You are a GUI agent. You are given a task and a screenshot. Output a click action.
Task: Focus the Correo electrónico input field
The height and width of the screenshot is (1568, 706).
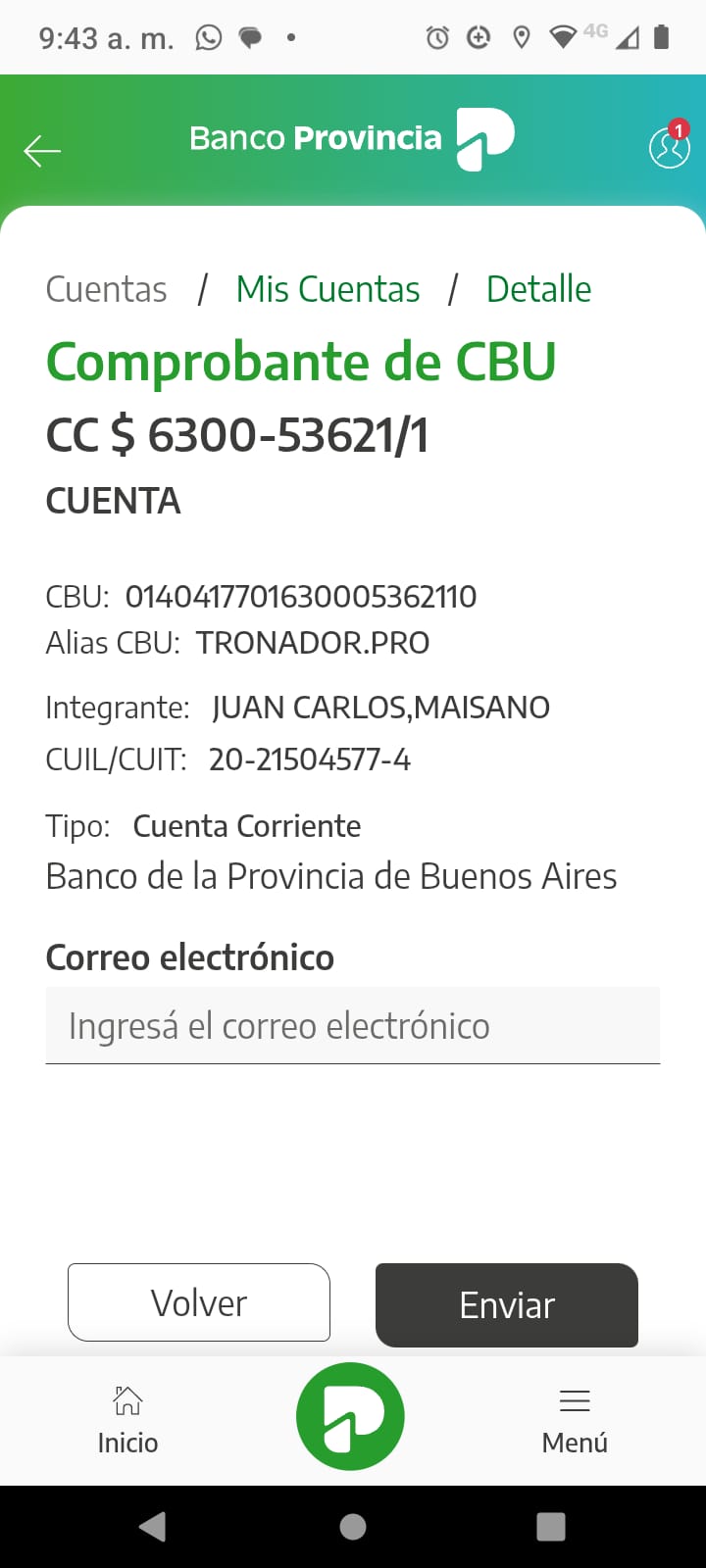[x=352, y=1026]
